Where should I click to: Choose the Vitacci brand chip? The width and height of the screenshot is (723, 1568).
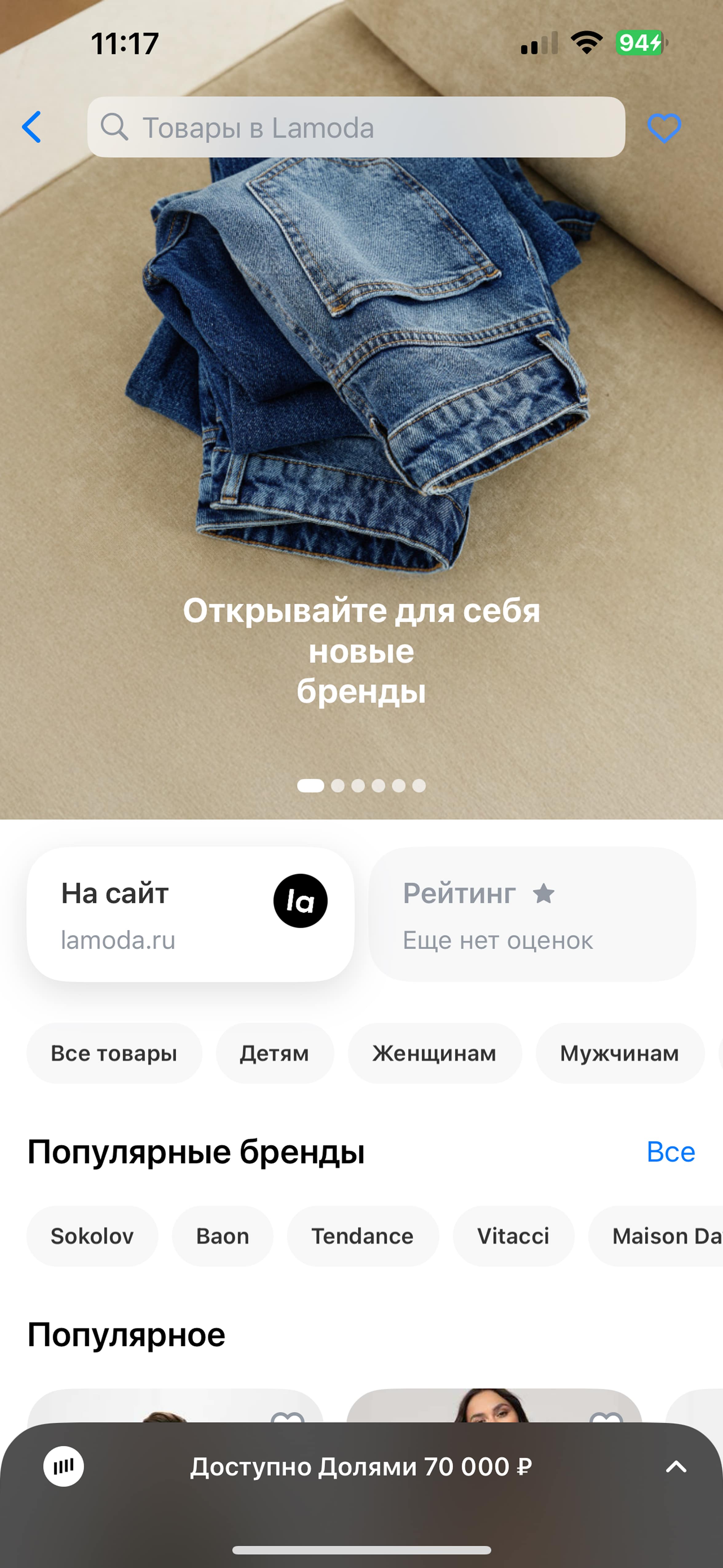click(513, 1236)
